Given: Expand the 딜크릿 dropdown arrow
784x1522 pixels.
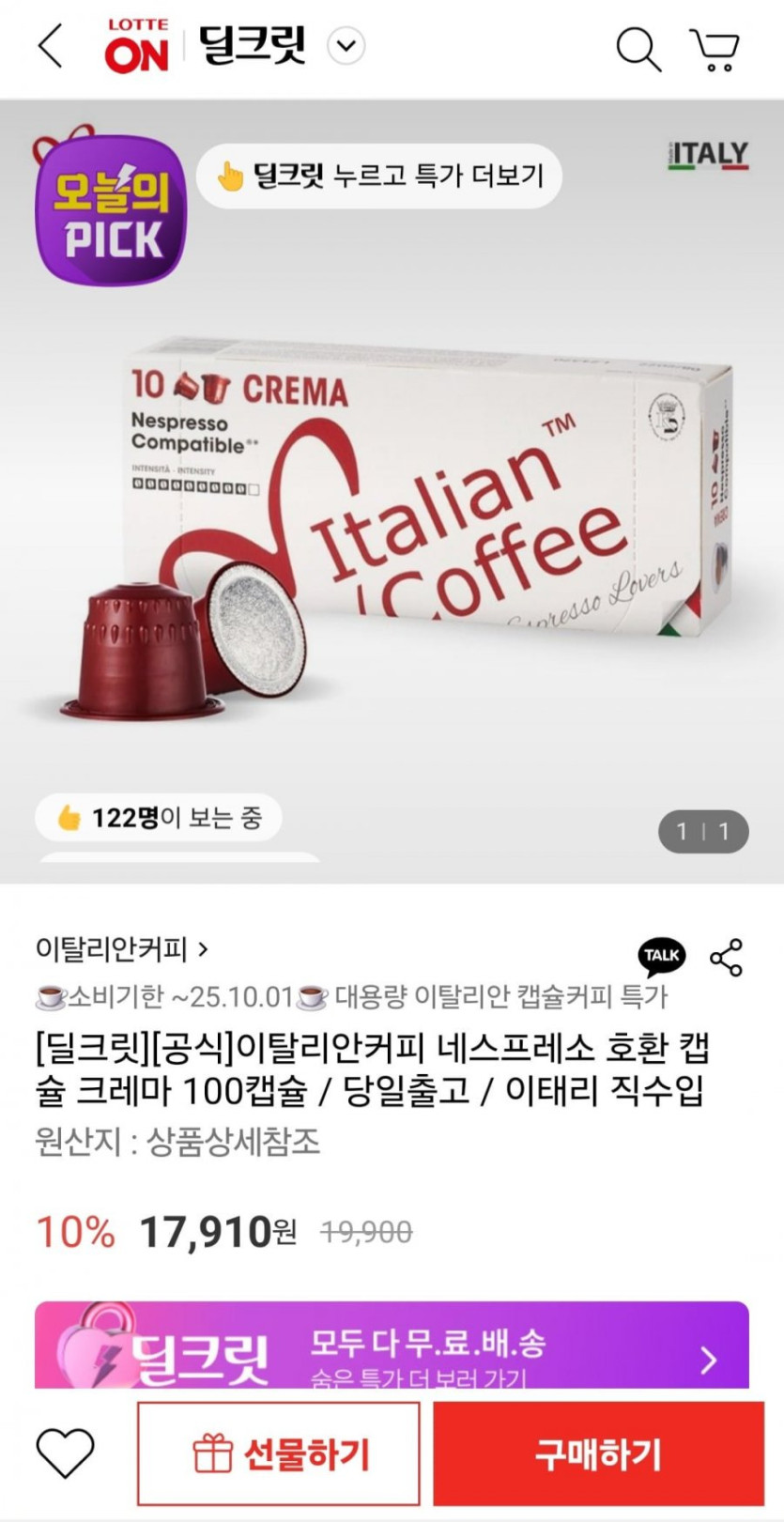Looking at the screenshot, I should pos(346,46).
